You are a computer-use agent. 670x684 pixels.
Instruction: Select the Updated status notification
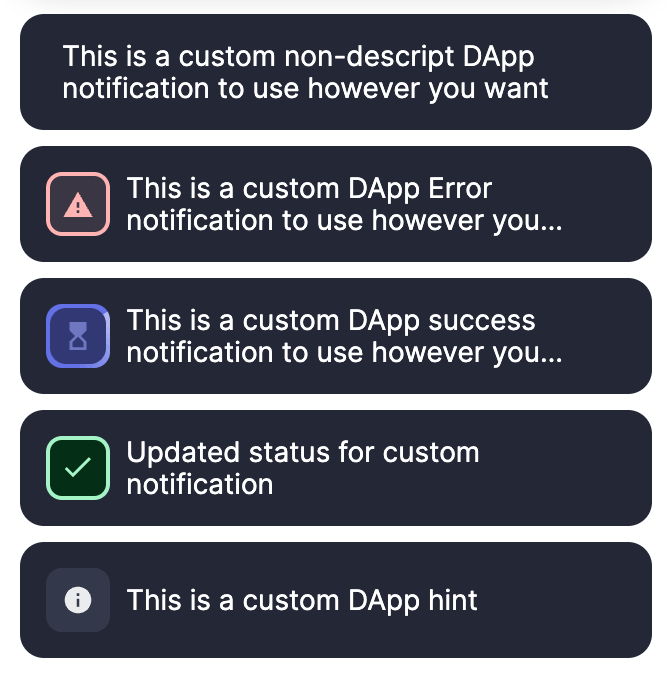(335, 468)
